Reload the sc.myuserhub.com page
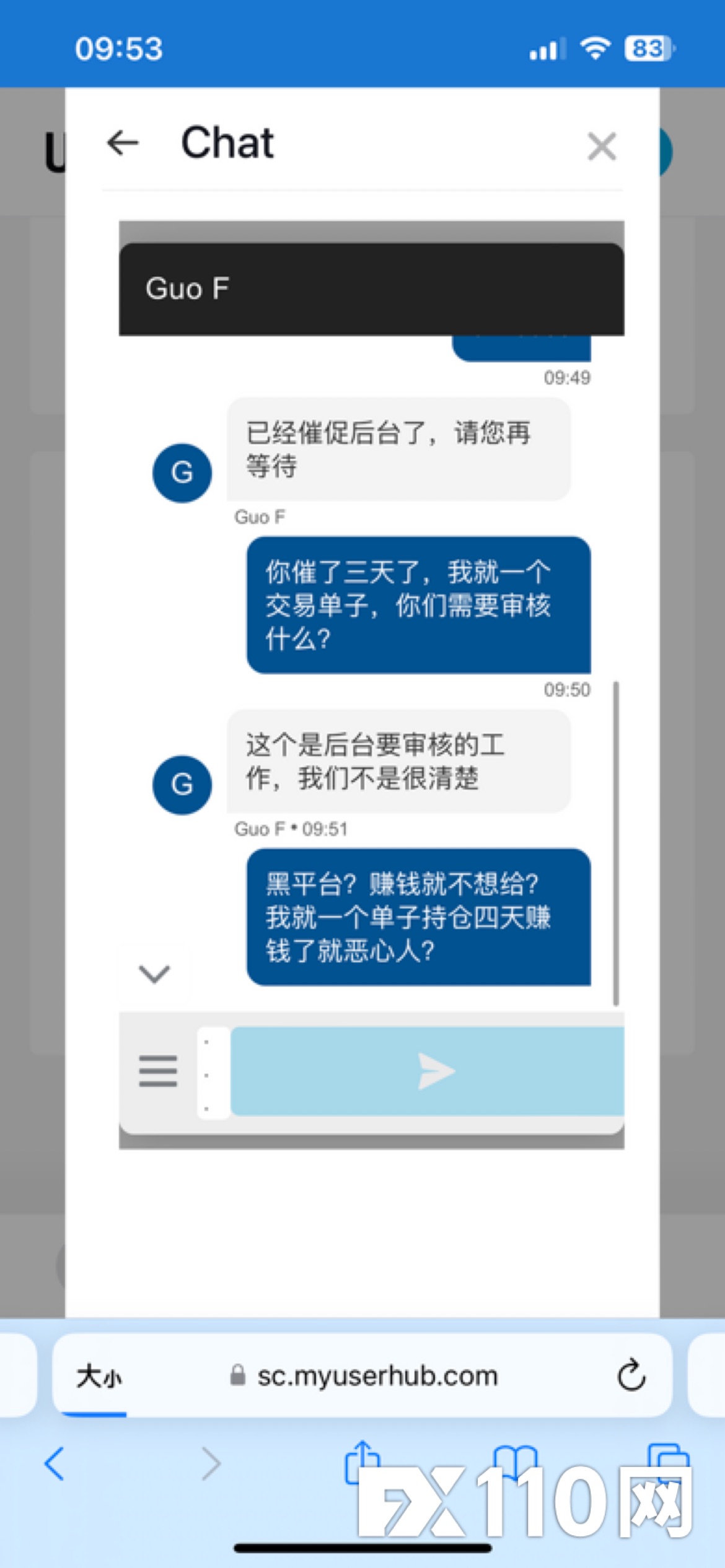 point(631,1375)
